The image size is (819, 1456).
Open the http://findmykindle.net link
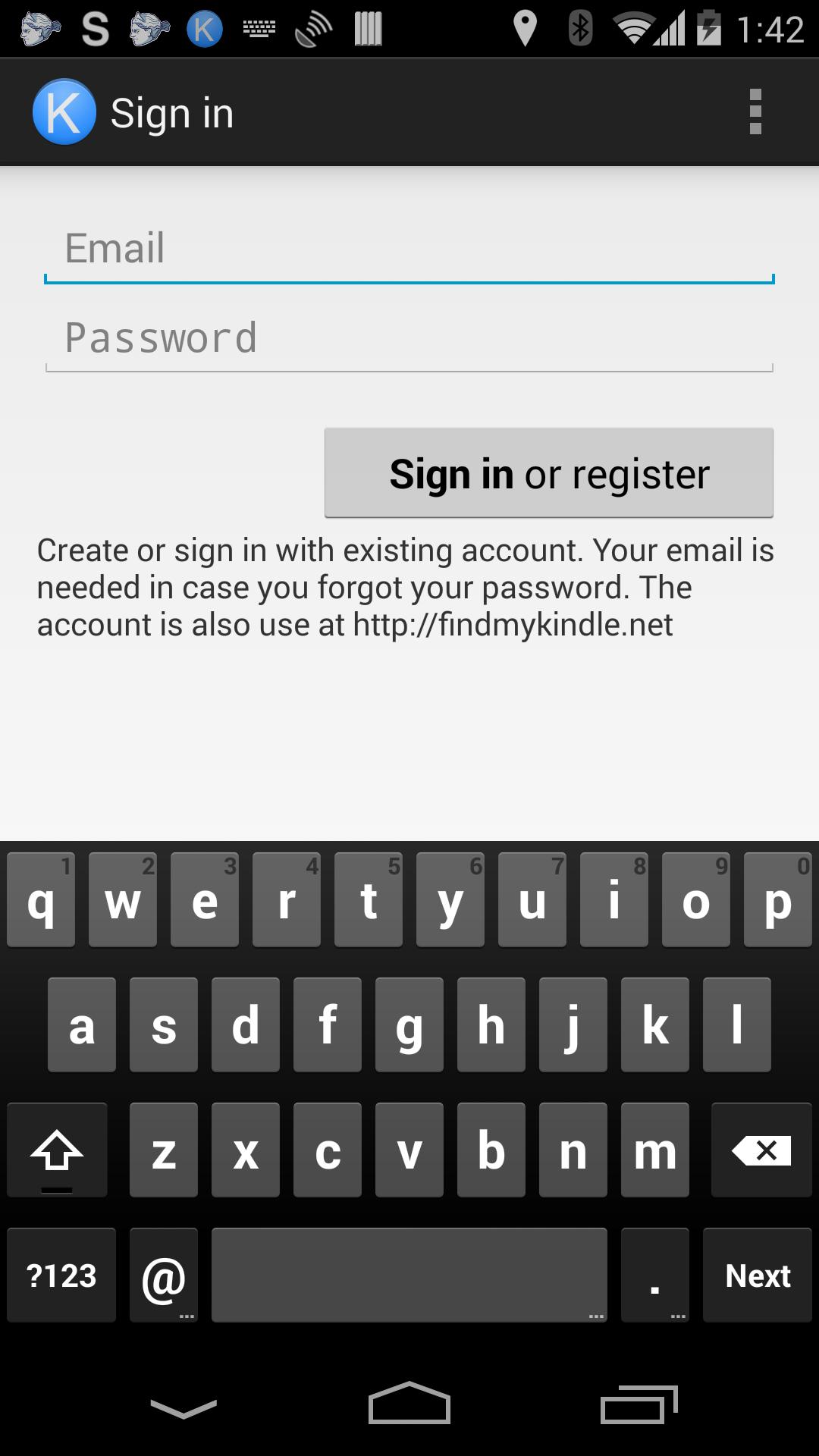(x=513, y=625)
